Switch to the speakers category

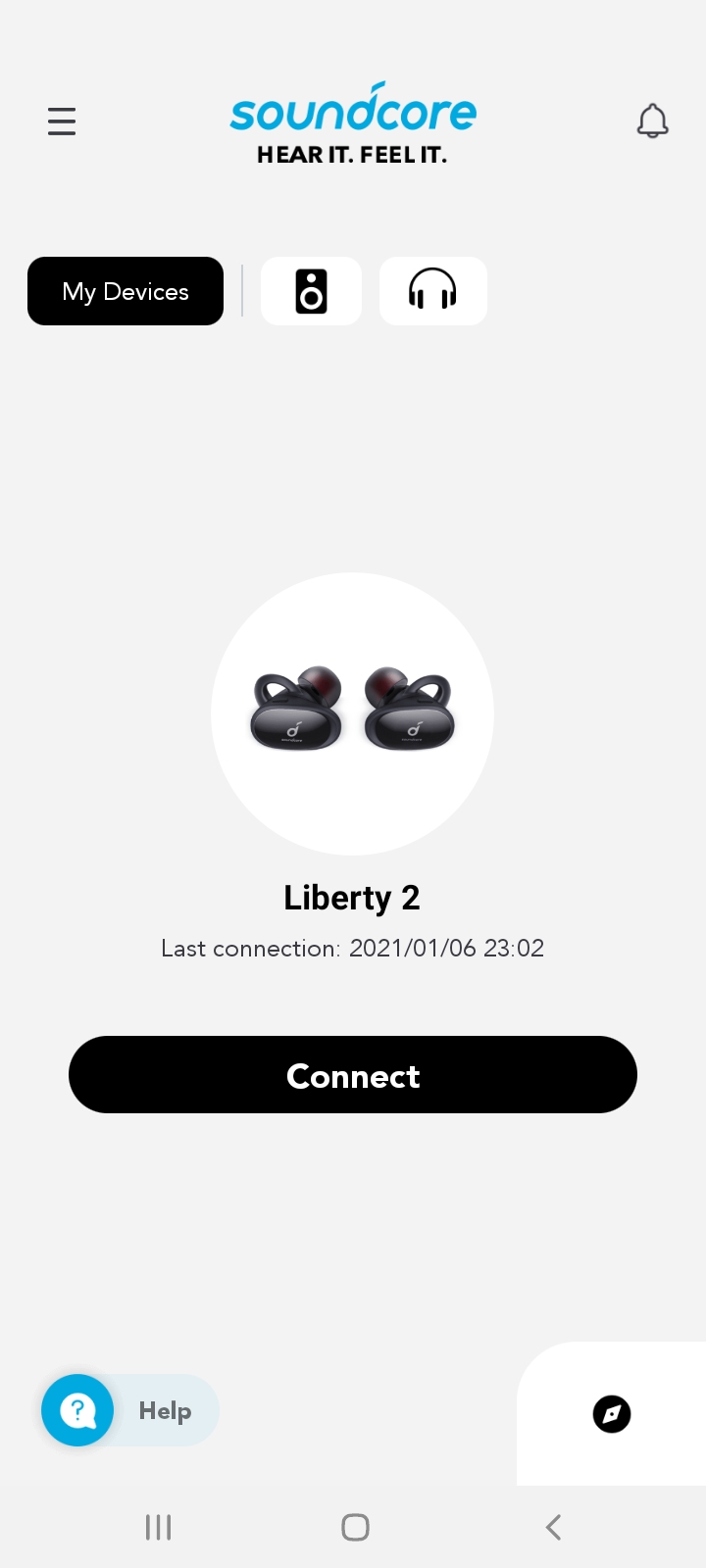click(x=311, y=291)
